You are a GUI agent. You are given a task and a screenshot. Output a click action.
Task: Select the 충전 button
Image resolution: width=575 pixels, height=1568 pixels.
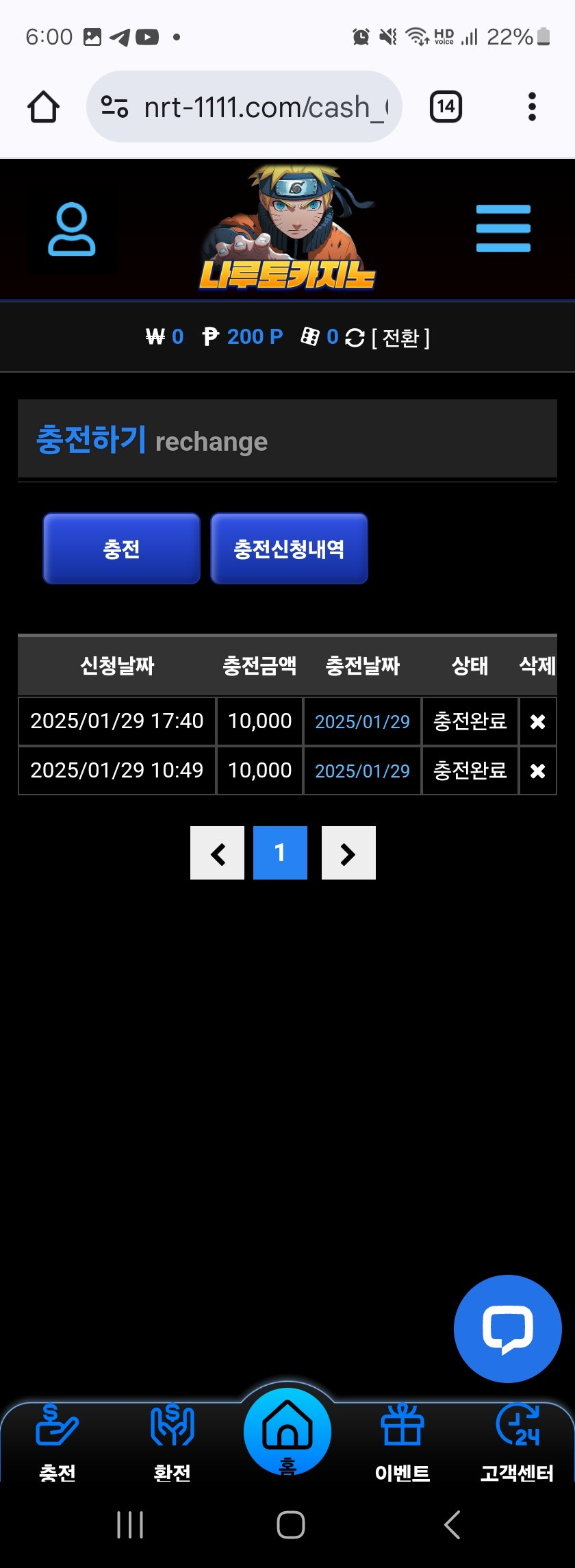(121, 549)
